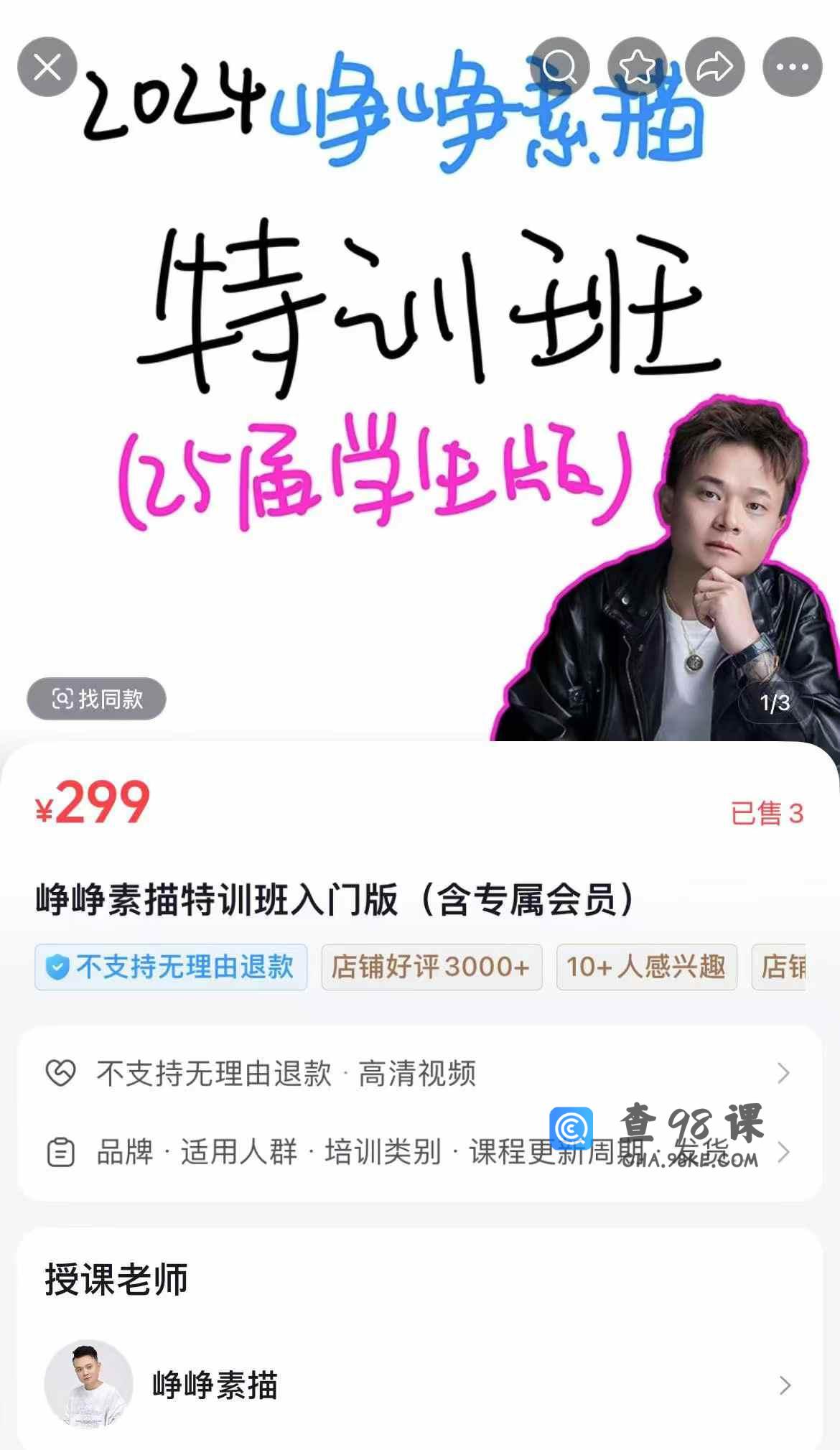840x1450 pixels.
Task: Open search from the top bar
Action: coord(560,67)
